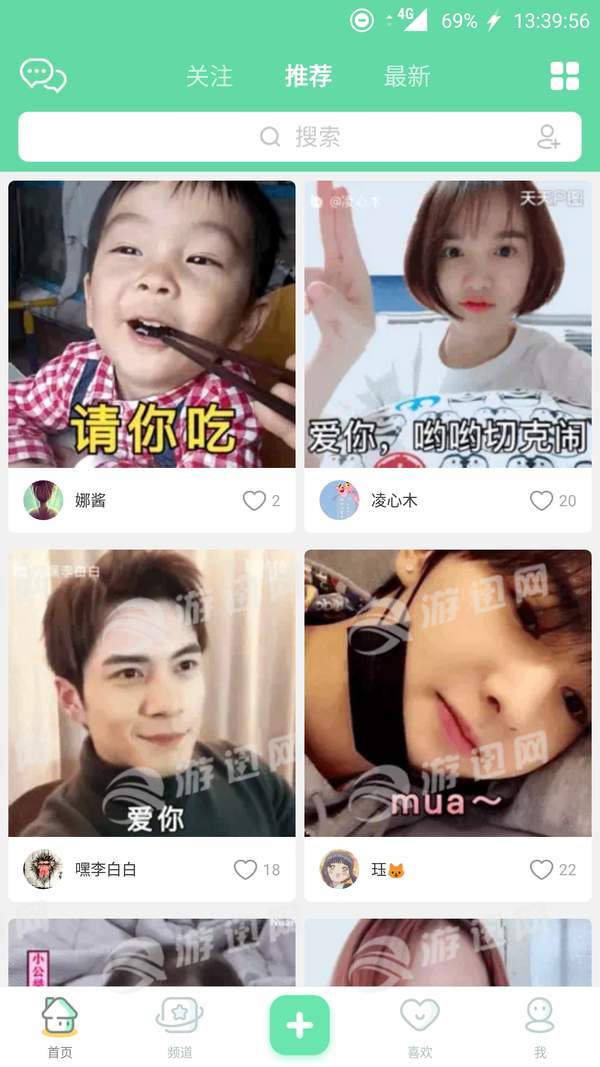Open 凌心木's profile avatar

(339, 500)
